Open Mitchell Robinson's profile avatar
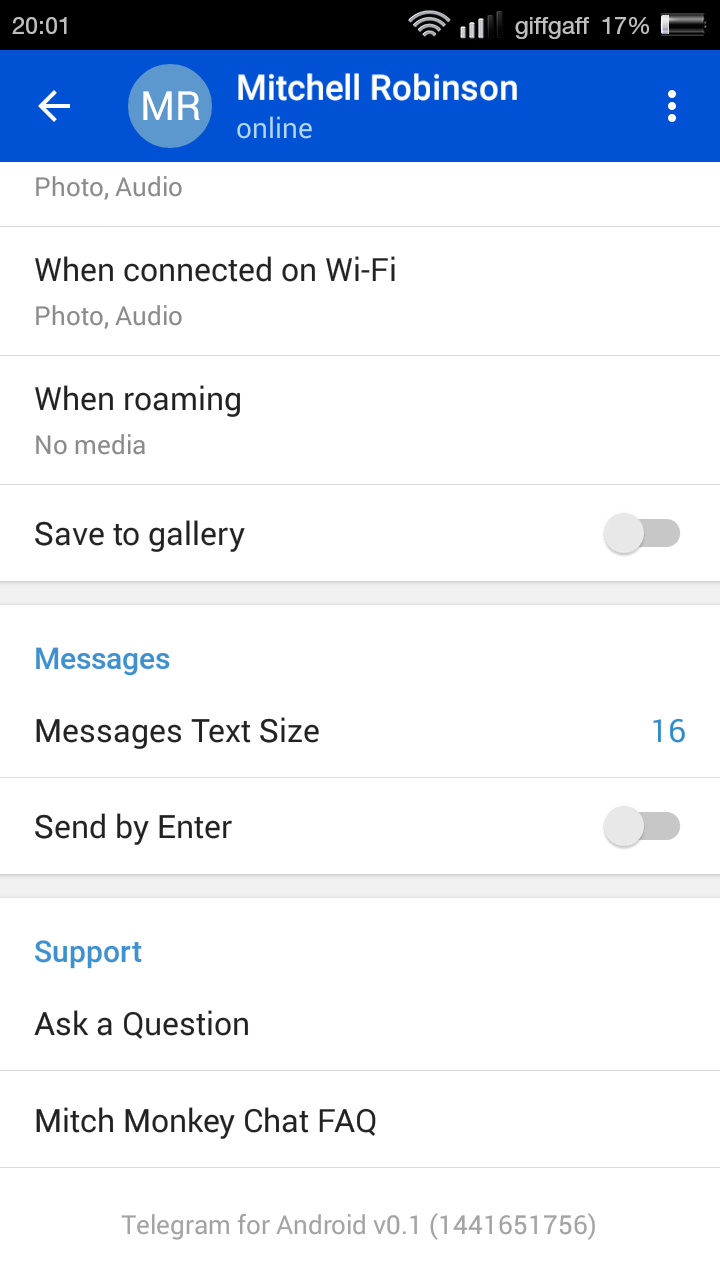The width and height of the screenshot is (720, 1280). coord(169,105)
